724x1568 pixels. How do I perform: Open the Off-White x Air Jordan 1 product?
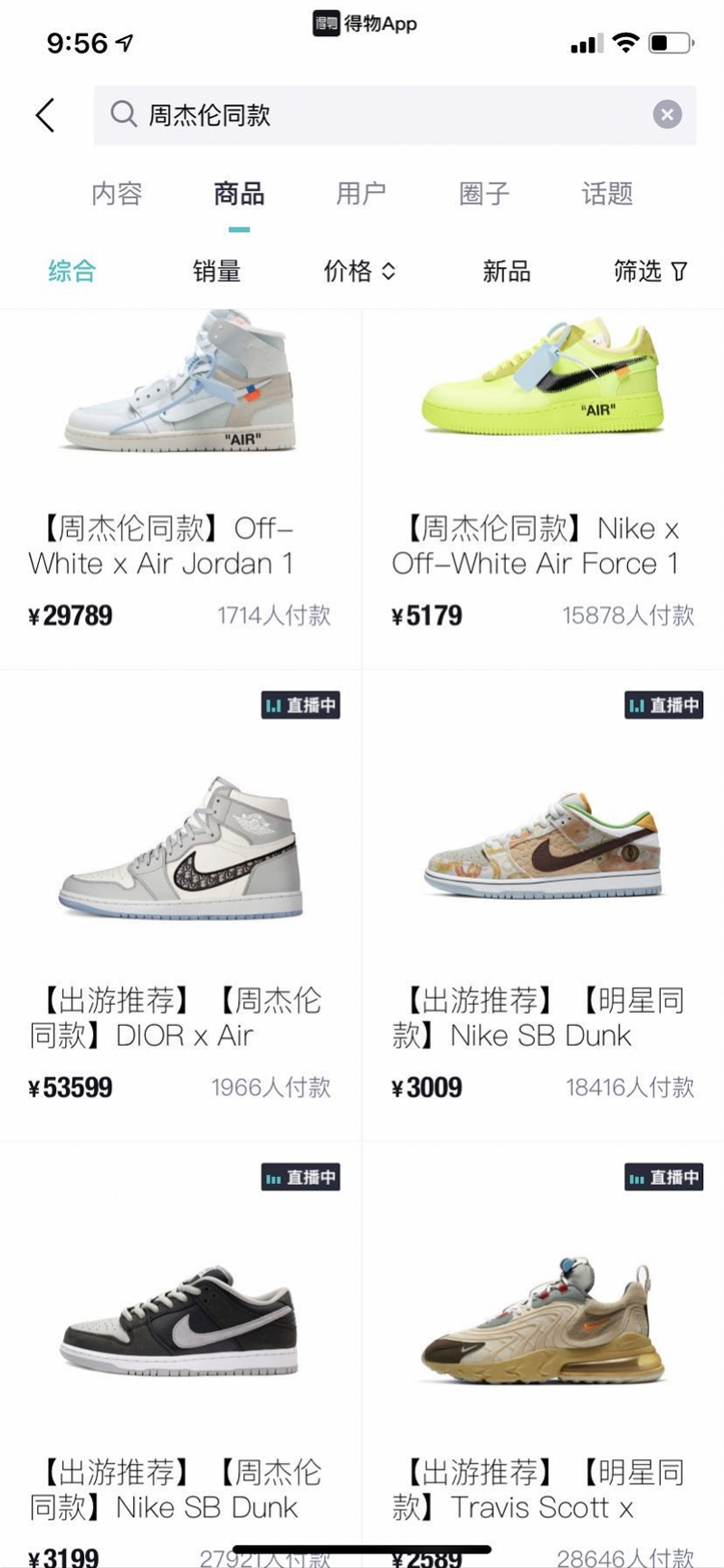tap(181, 489)
